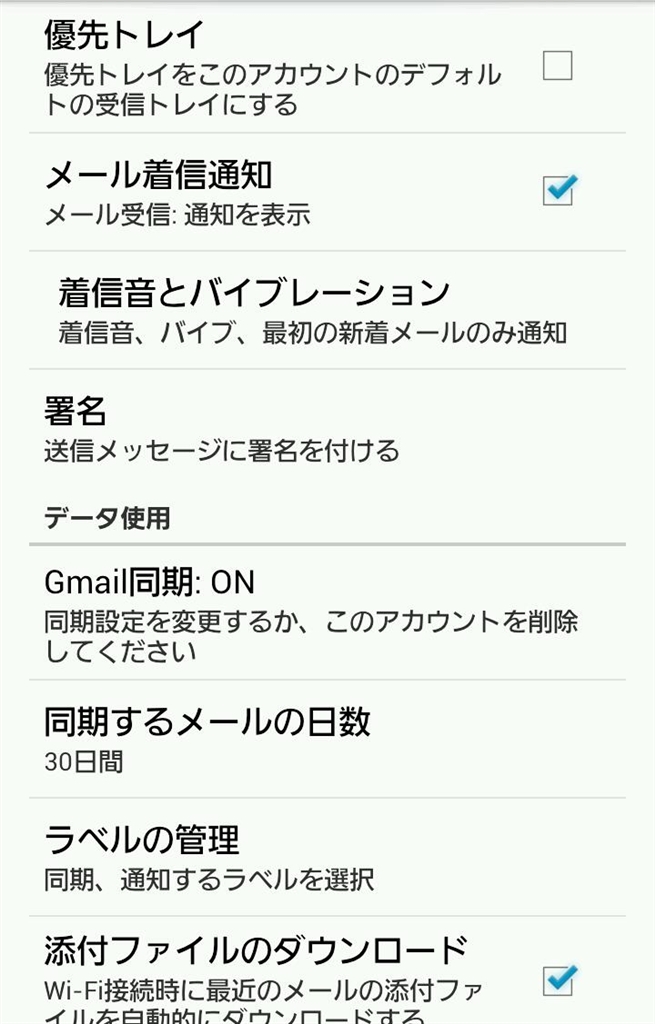
Task: Uncheck メール着信通知 checkbox
Action: point(558,190)
